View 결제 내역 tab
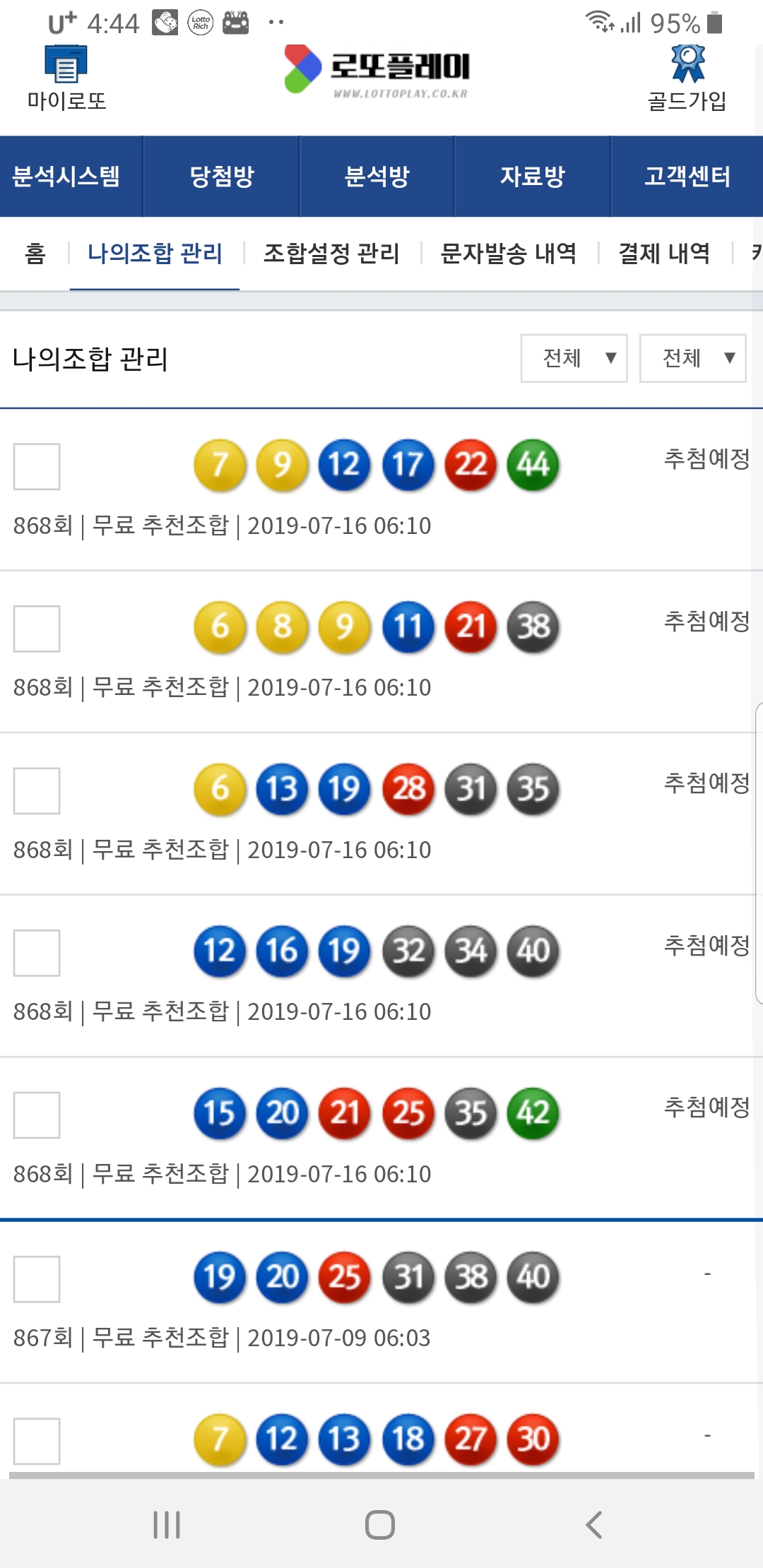This screenshot has height=1568, width=763. (x=664, y=254)
